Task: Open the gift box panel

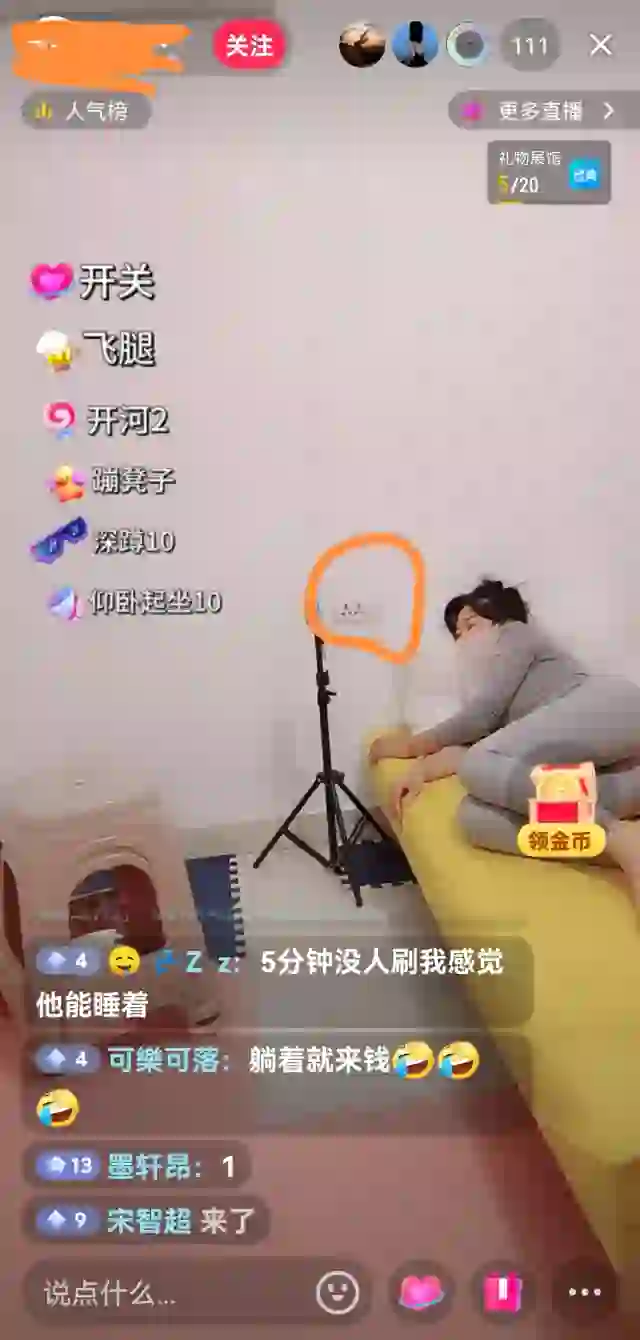Action: click(x=503, y=1293)
